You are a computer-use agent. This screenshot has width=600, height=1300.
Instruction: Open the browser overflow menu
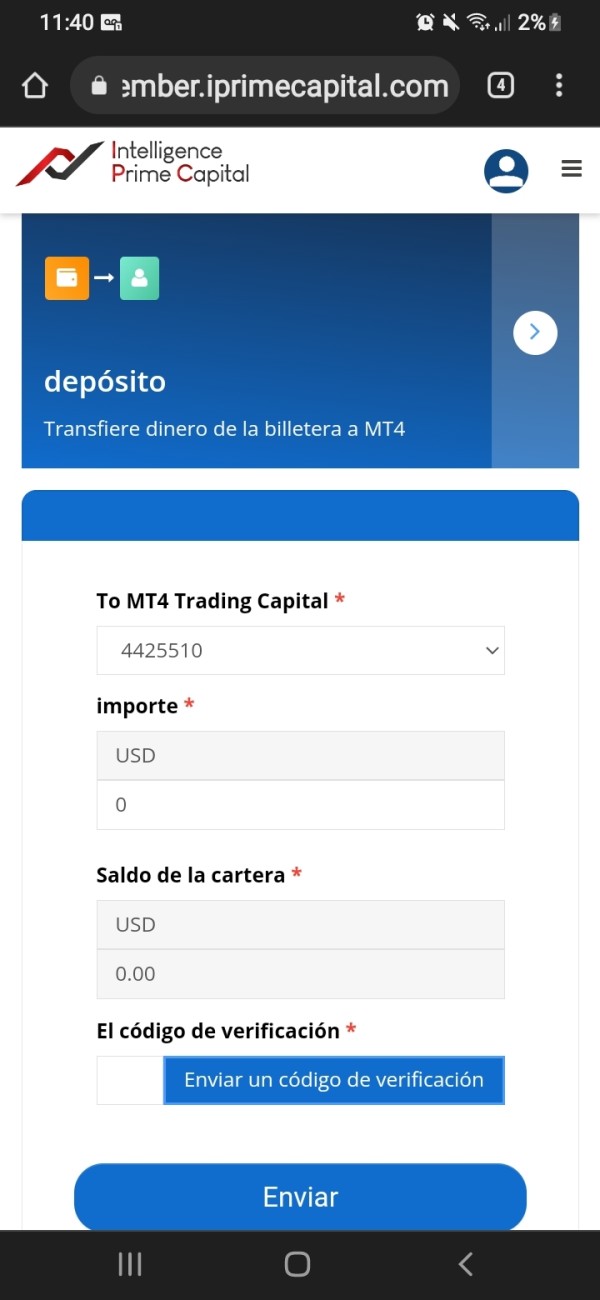(559, 86)
